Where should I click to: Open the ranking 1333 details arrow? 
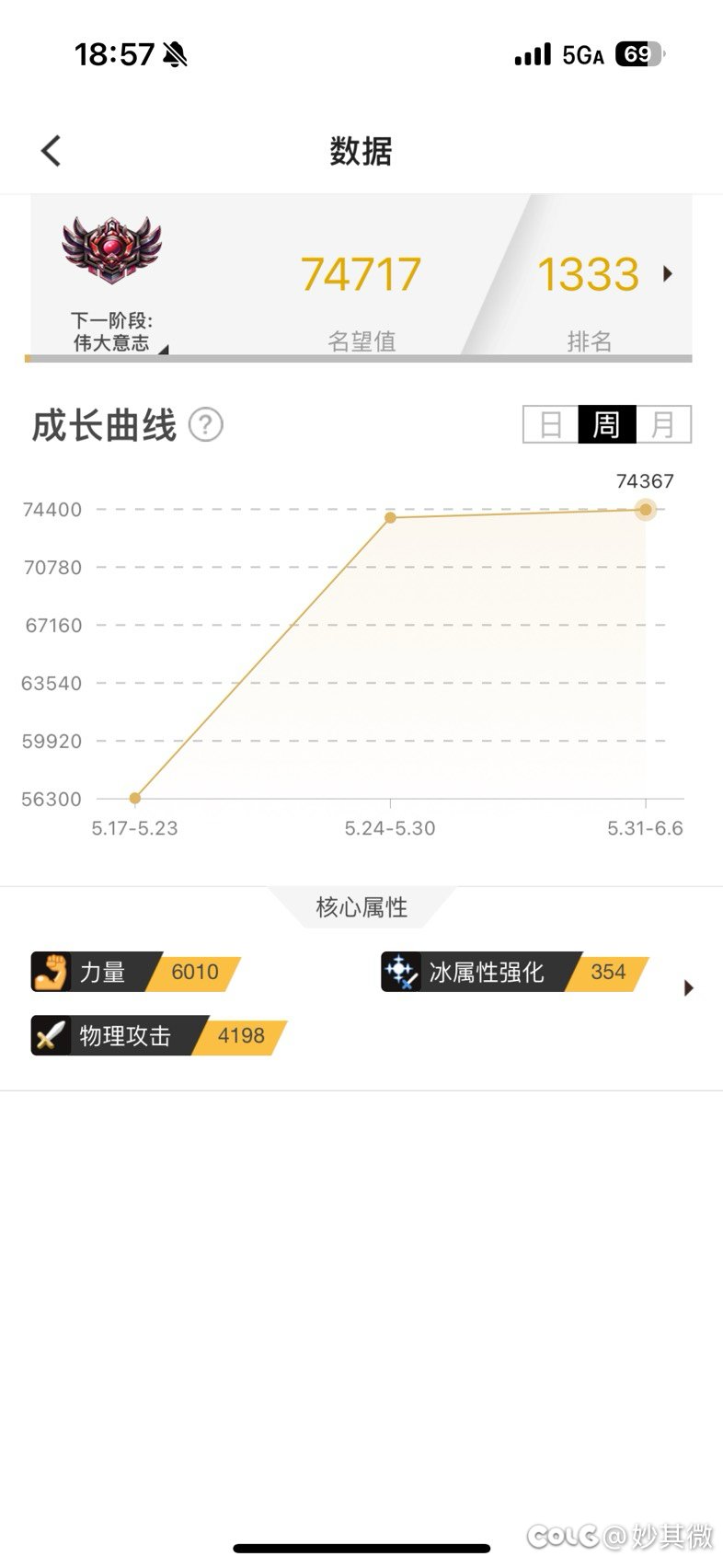tap(668, 273)
